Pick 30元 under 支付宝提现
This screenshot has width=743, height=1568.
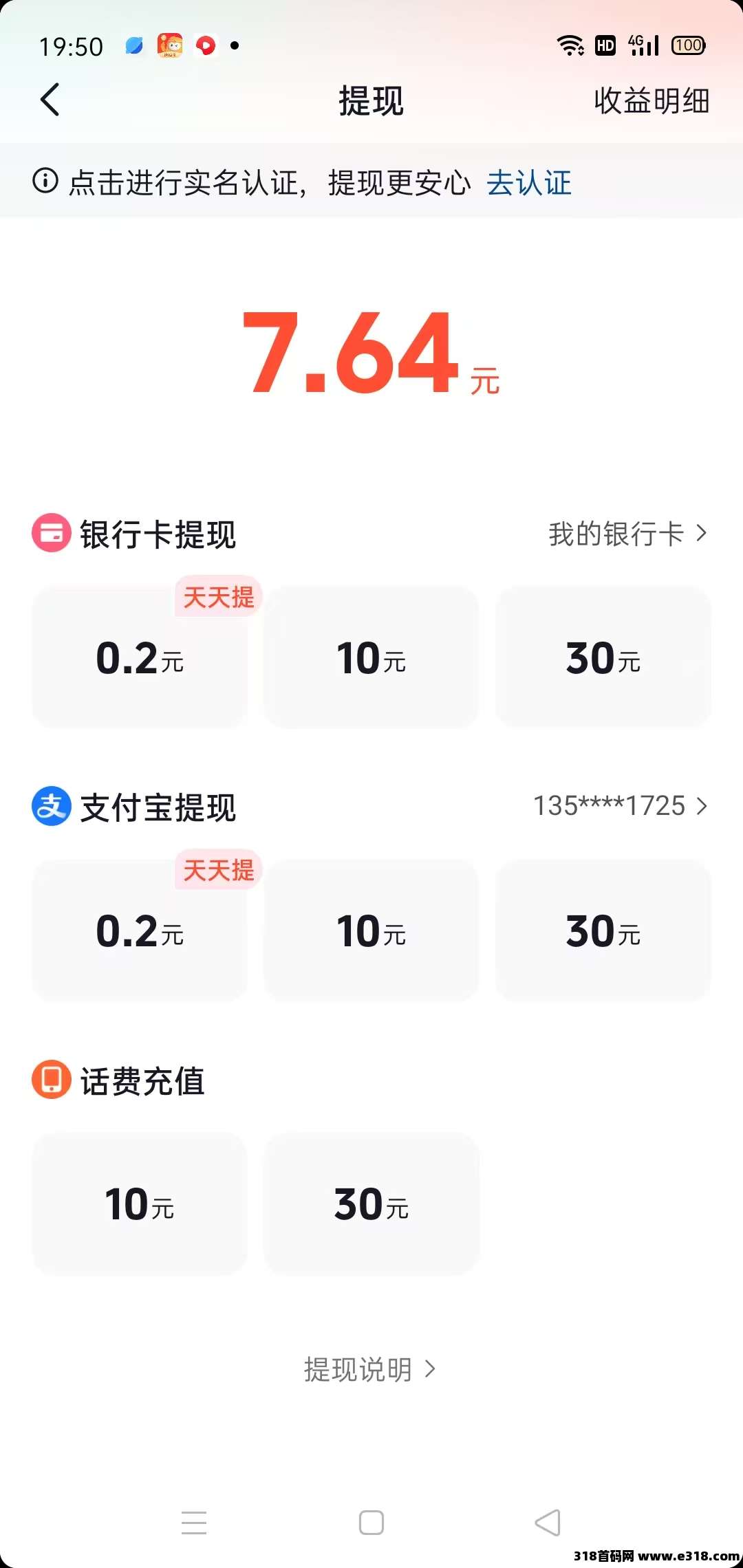(x=603, y=930)
